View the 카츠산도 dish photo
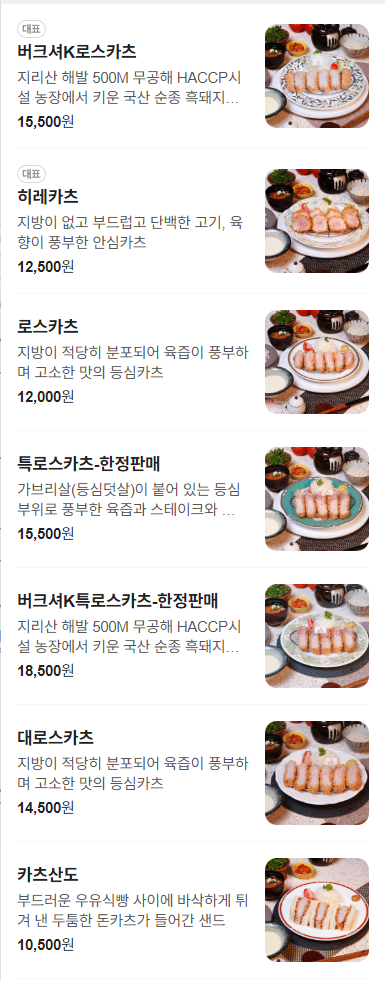The height and width of the screenshot is (981, 385). pos(317,910)
